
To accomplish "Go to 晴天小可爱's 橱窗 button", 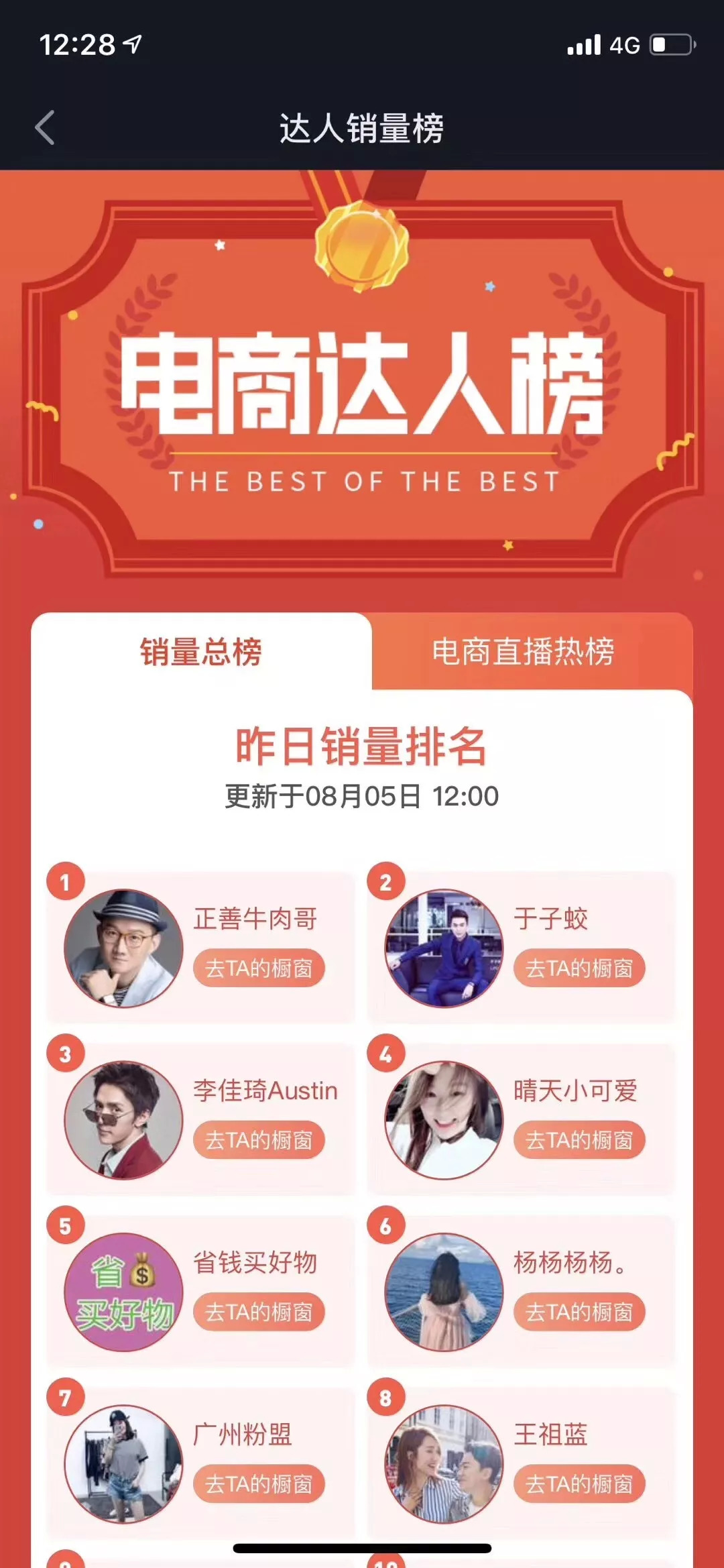I will click(x=579, y=1139).
